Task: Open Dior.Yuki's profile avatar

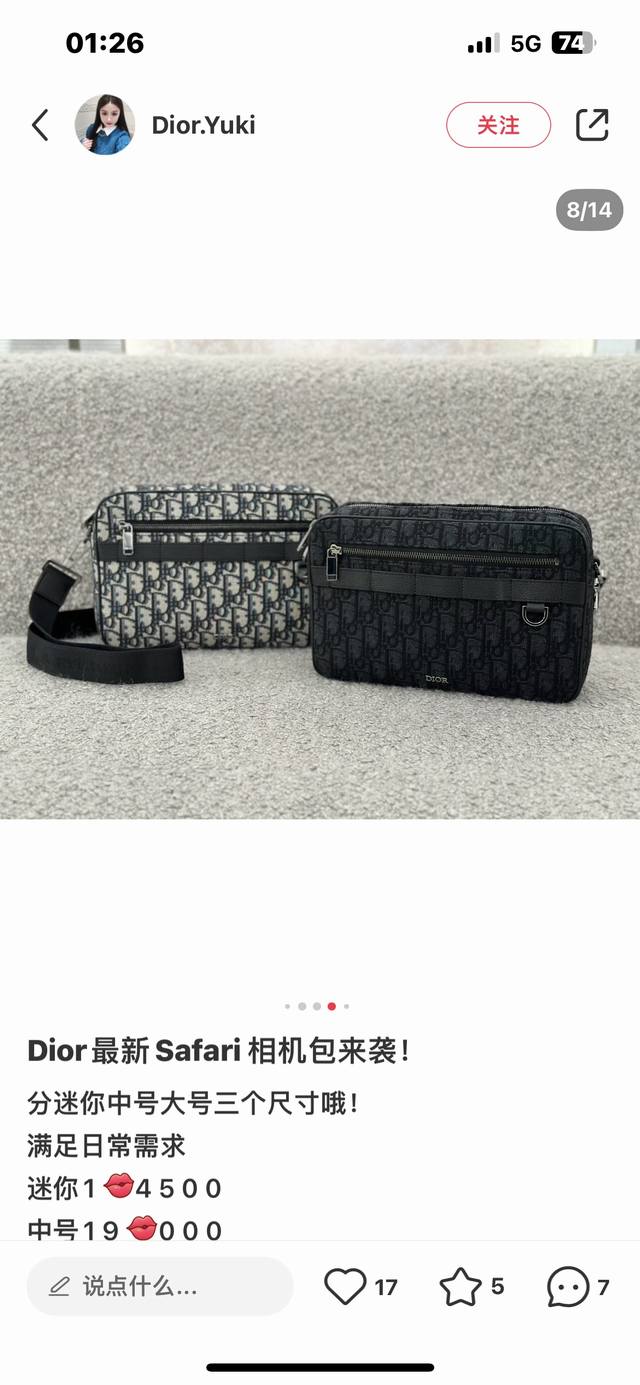Action: [x=105, y=125]
